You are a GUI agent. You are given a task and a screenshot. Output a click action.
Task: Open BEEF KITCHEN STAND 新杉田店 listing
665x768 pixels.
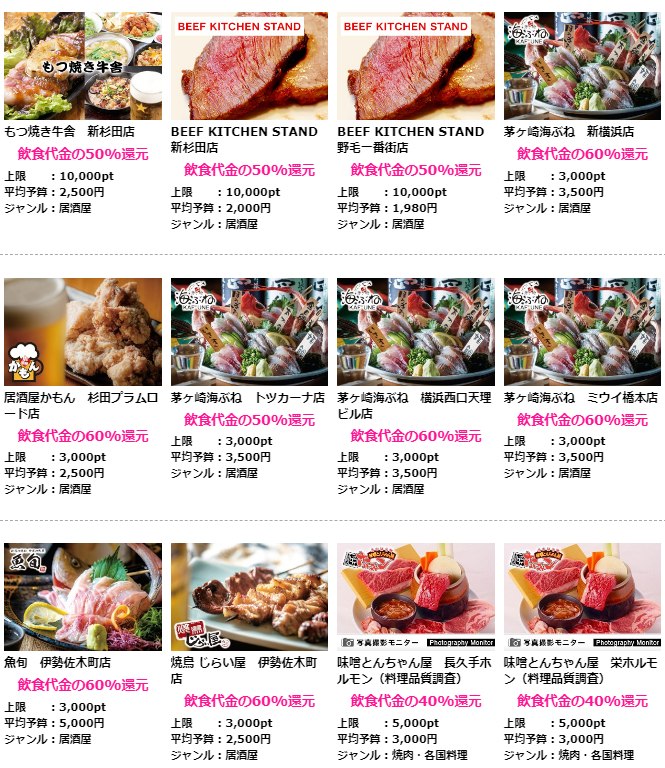point(249,66)
